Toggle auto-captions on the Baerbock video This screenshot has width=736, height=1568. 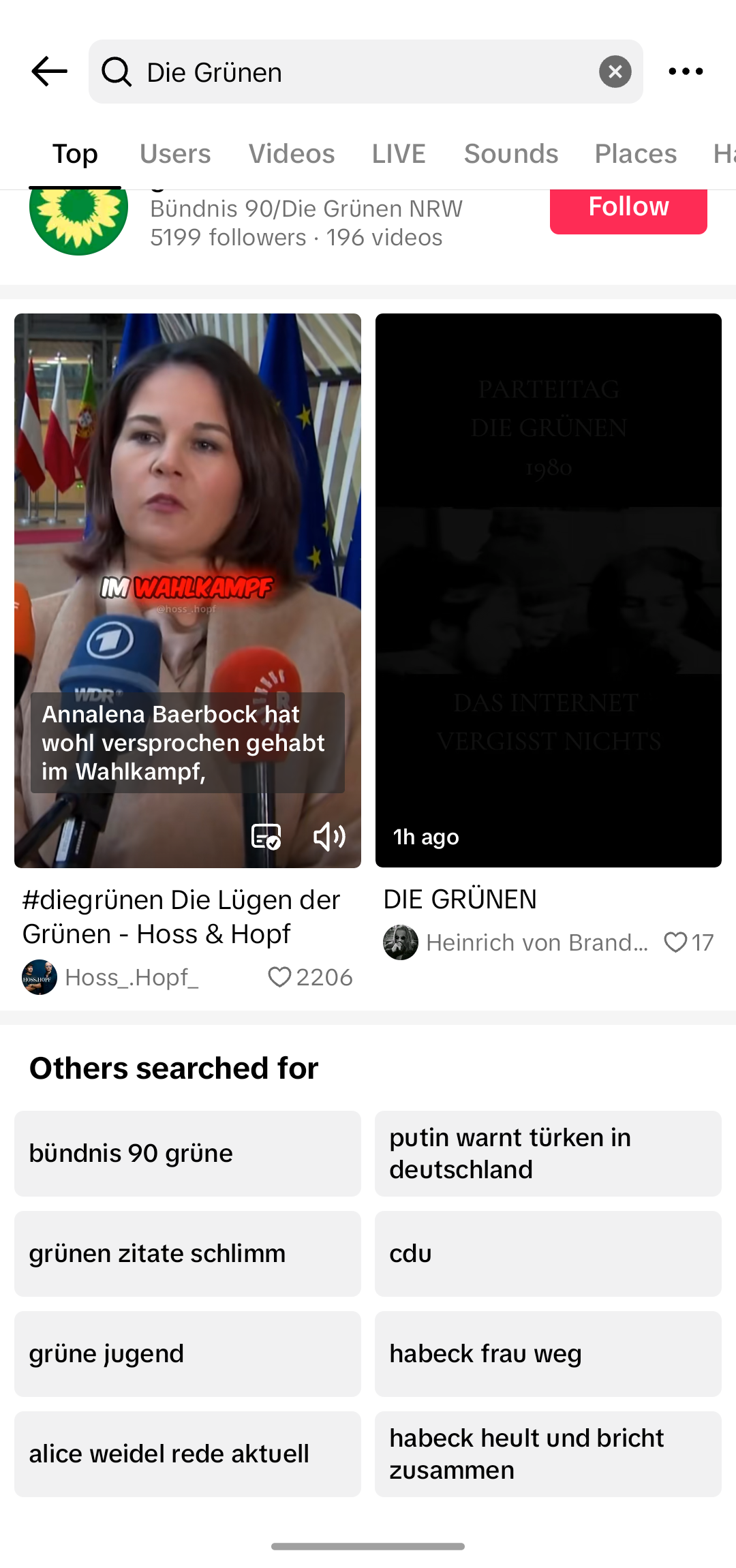[x=265, y=837]
